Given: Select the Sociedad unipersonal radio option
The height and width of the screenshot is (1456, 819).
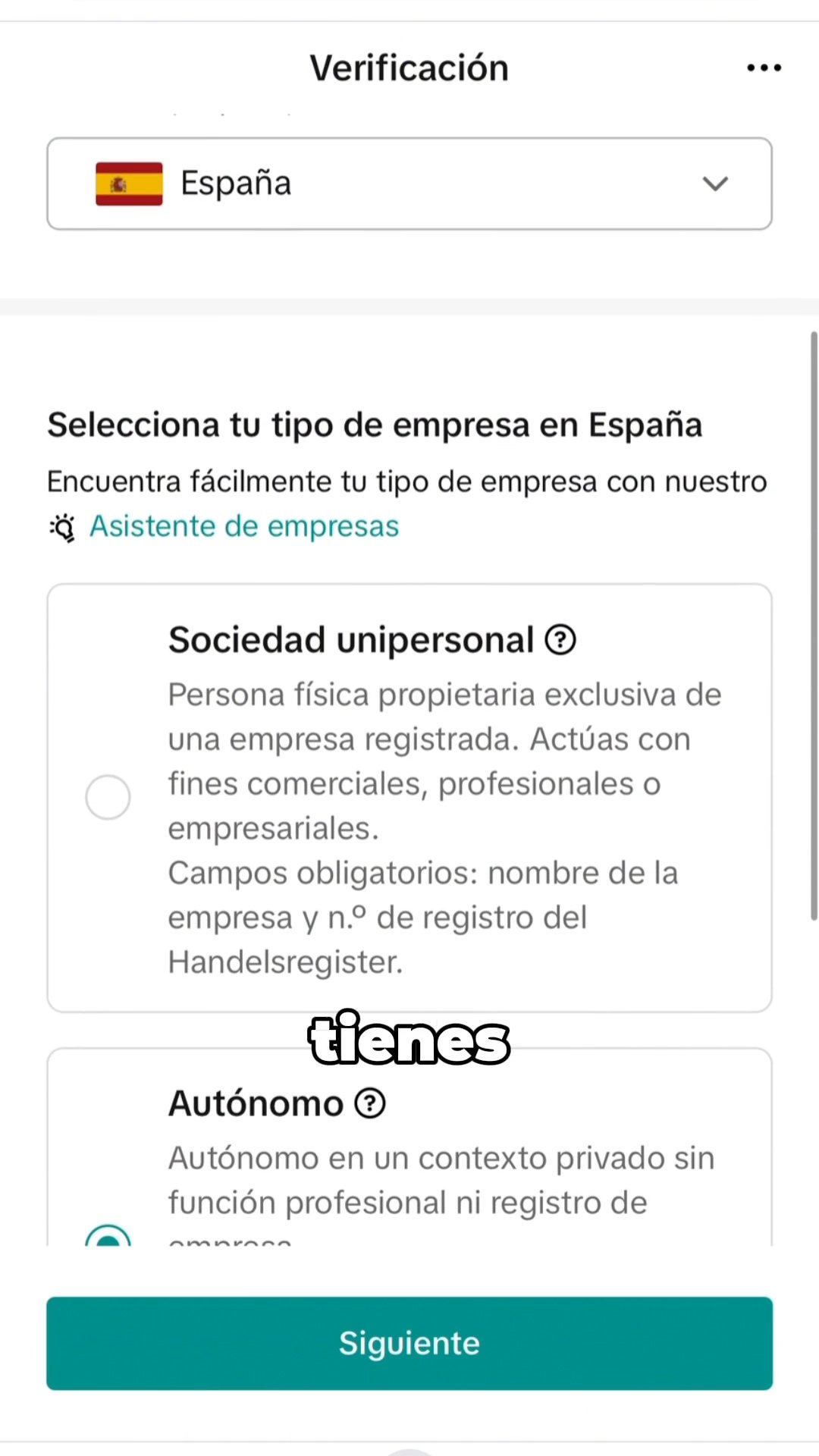Looking at the screenshot, I should coord(108,797).
